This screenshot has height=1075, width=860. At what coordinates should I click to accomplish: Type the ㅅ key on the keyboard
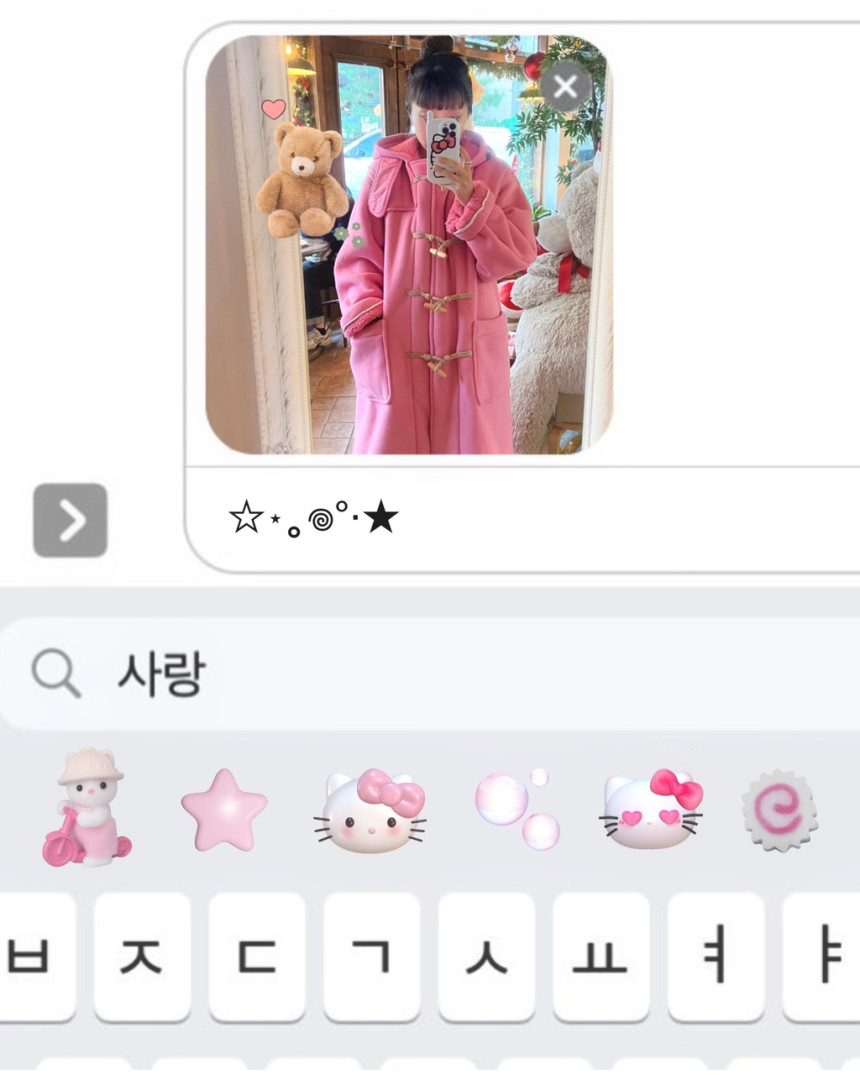click(x=486, y=956)
